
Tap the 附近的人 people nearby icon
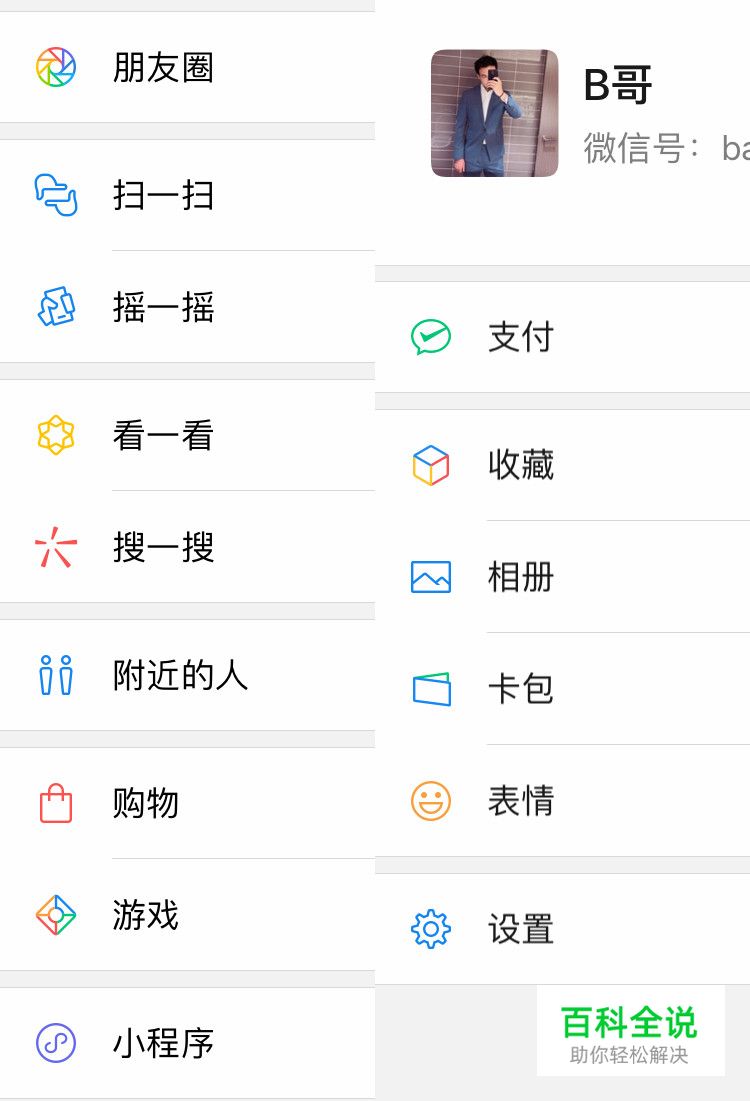57,676
